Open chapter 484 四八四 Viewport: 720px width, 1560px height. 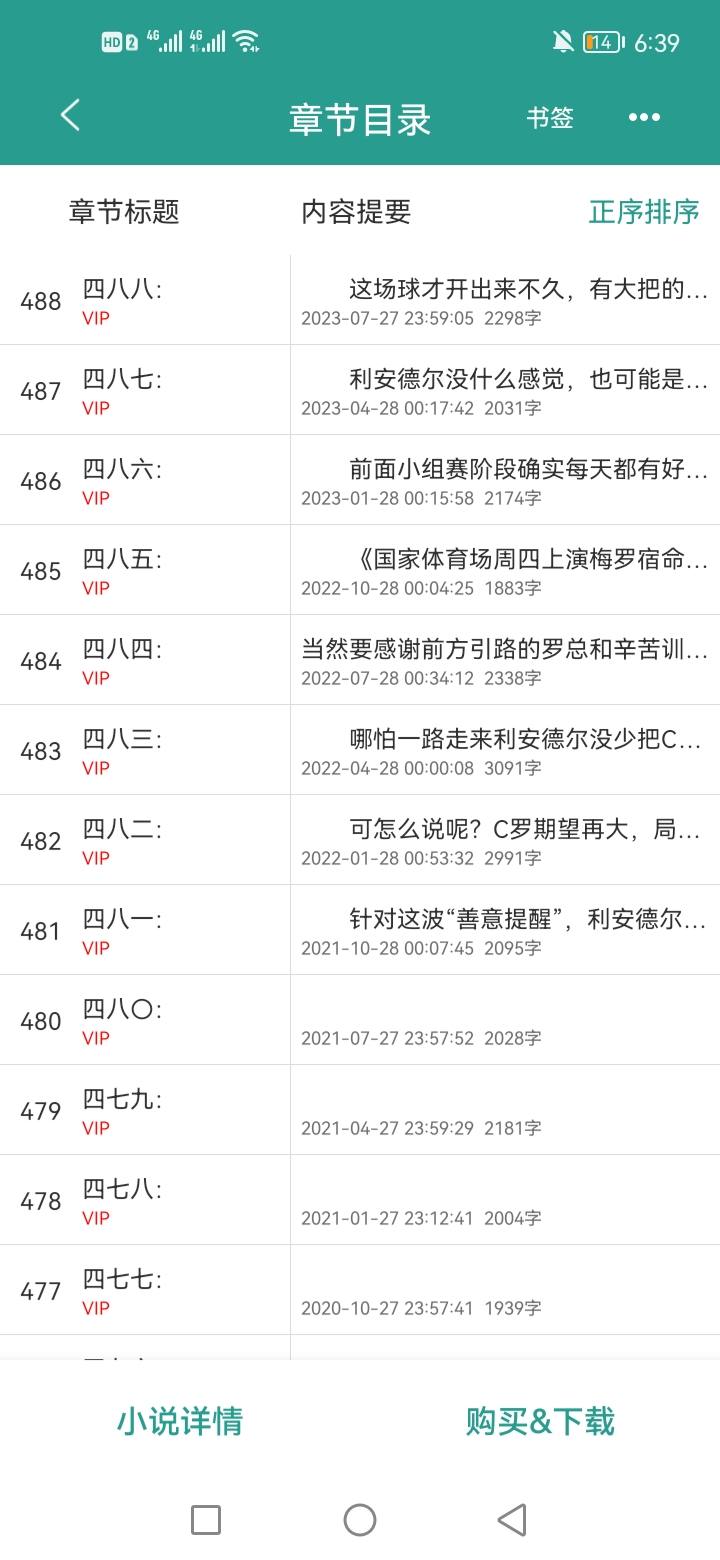pyautogui.click(x=360, y=660)
